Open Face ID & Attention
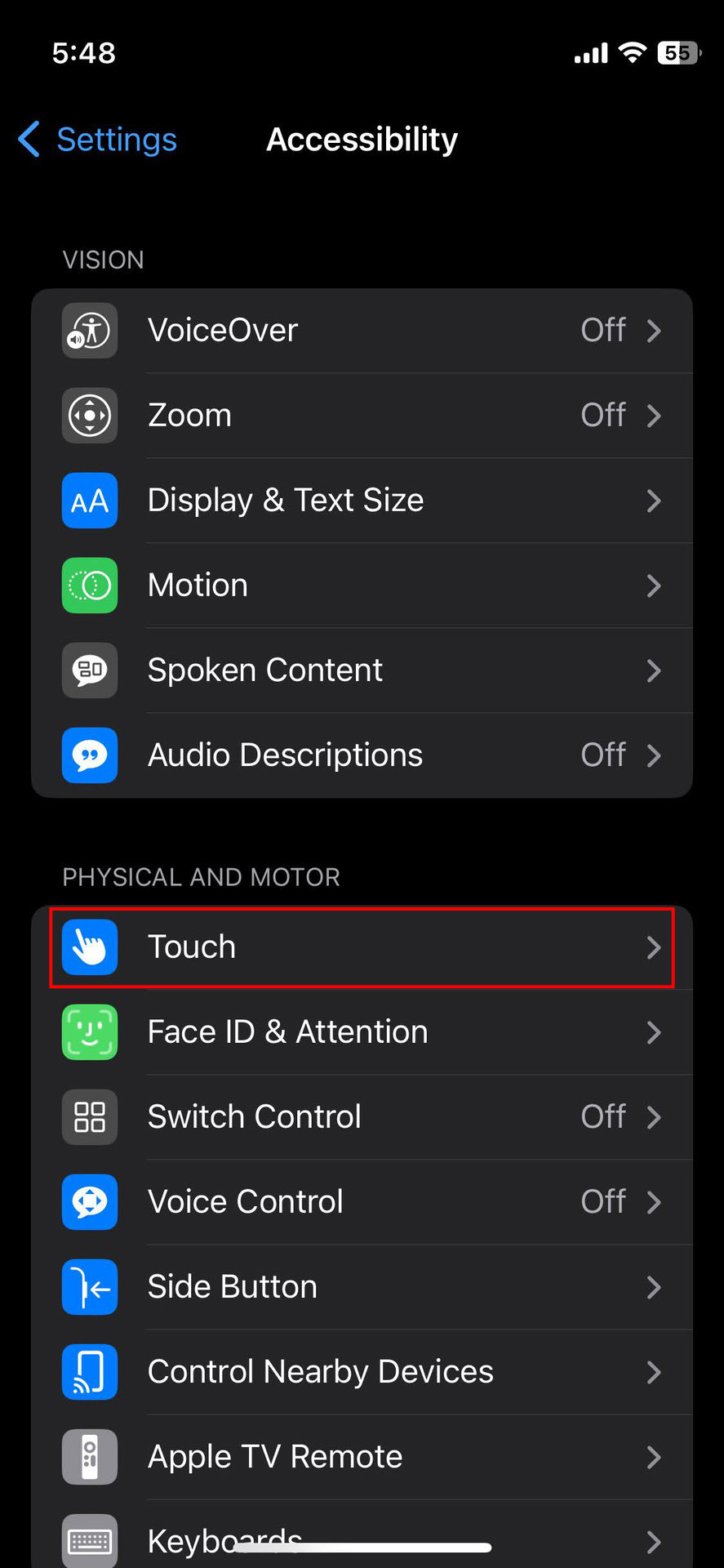Image resolution: width=724 pixels, height=1568 pixels. [362, 1032]
